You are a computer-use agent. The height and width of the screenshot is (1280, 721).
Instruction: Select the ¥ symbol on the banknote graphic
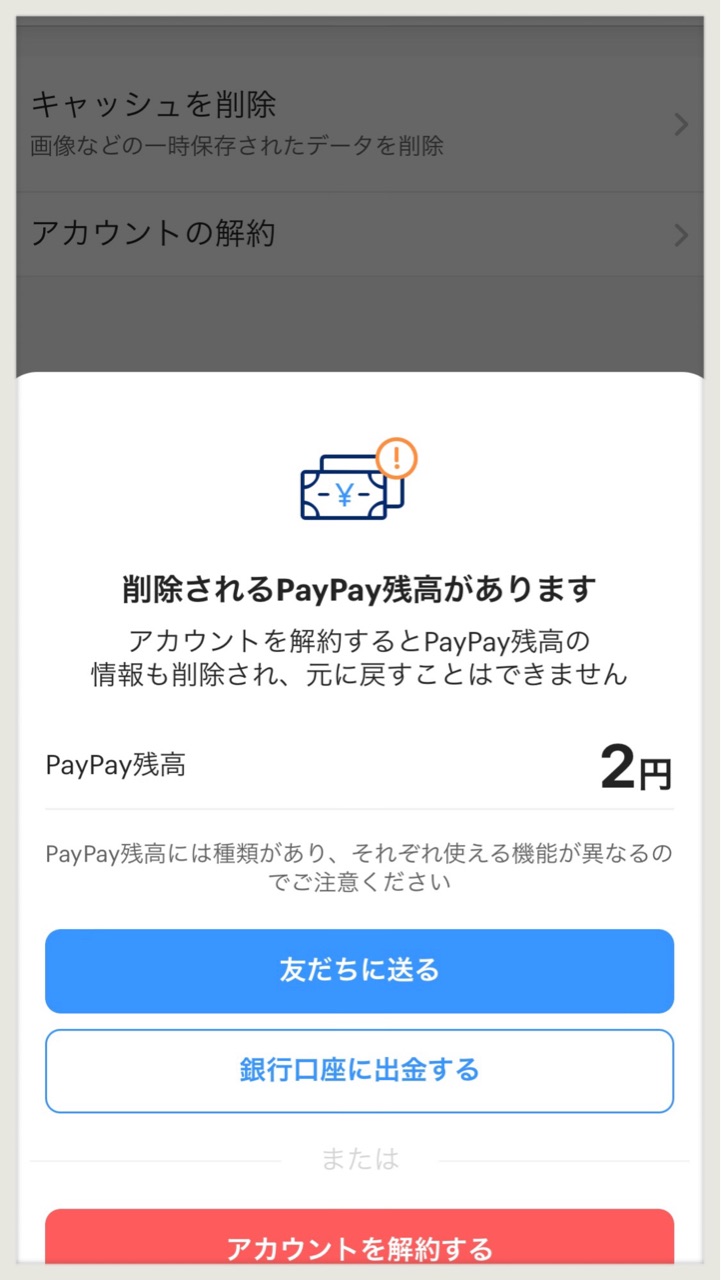345,492
